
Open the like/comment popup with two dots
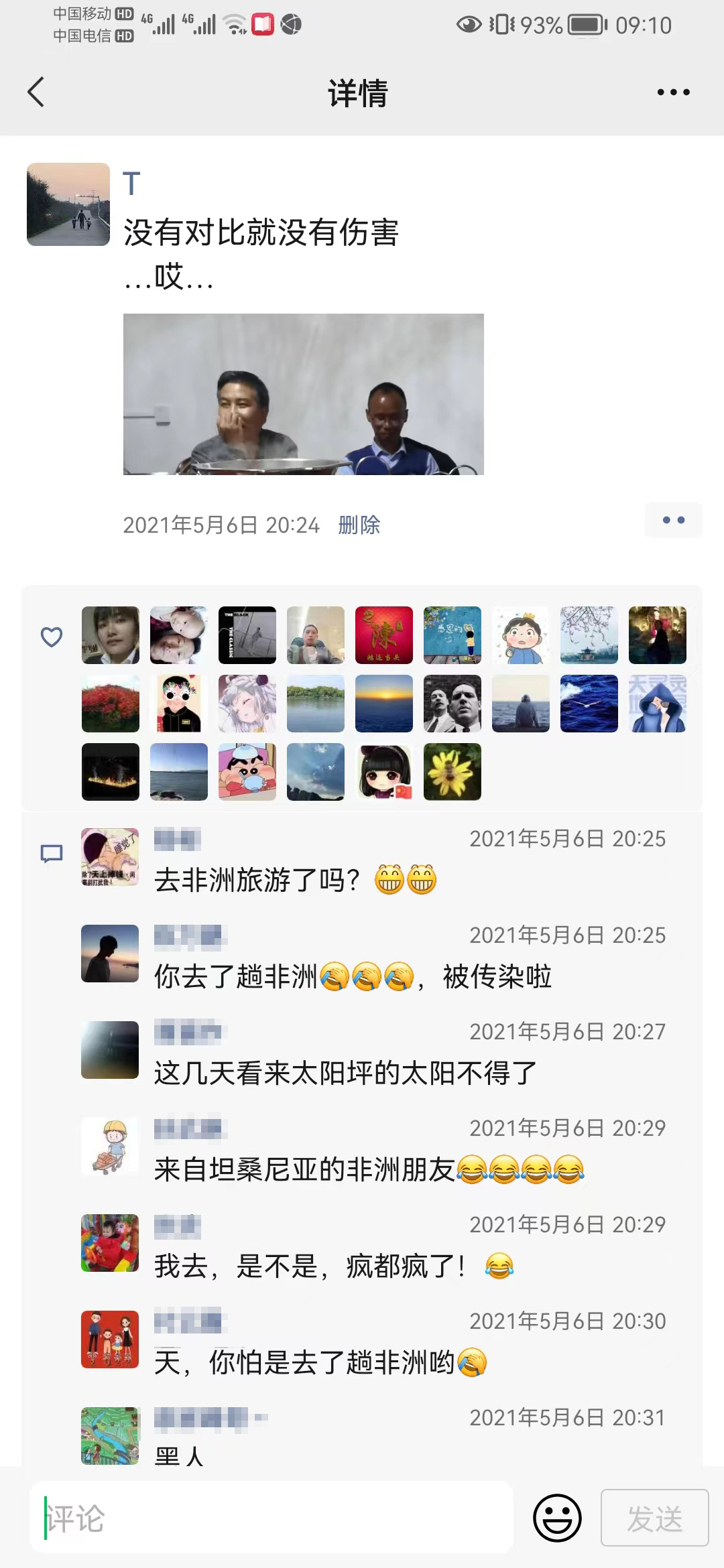pos(673,520)
